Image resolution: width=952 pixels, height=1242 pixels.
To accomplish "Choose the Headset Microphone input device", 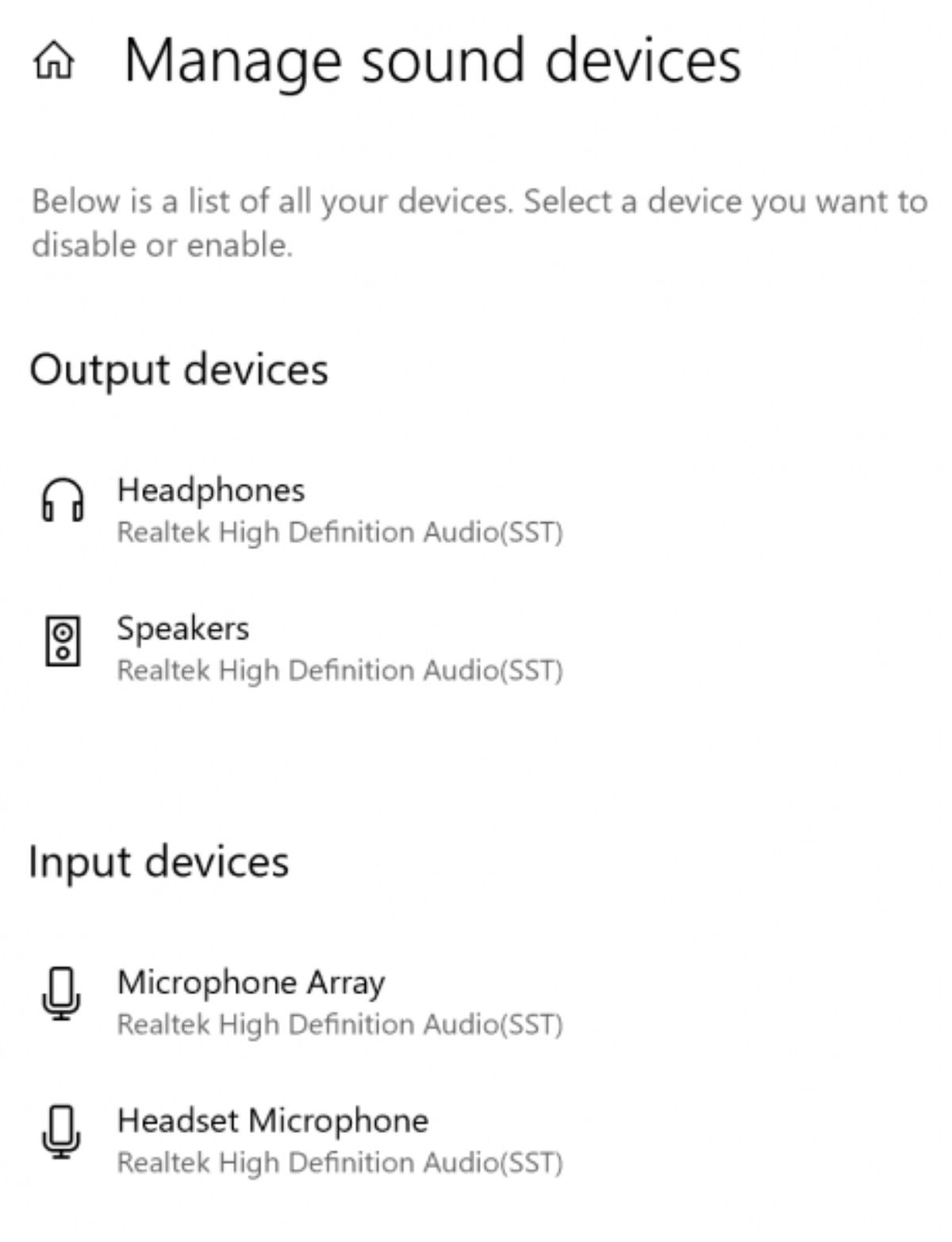I will pos(272,1121).
